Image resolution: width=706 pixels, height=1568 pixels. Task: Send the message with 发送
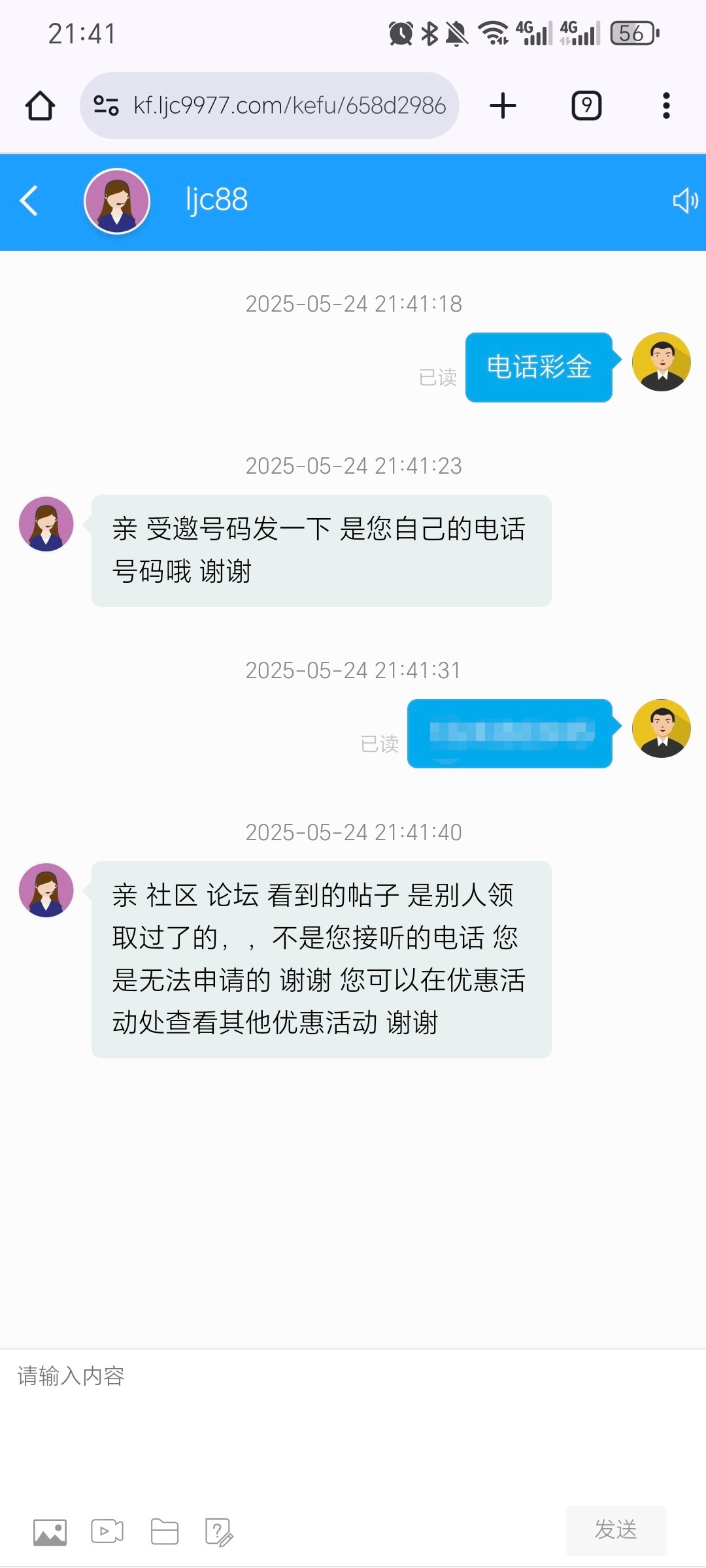click(615, 1530)
